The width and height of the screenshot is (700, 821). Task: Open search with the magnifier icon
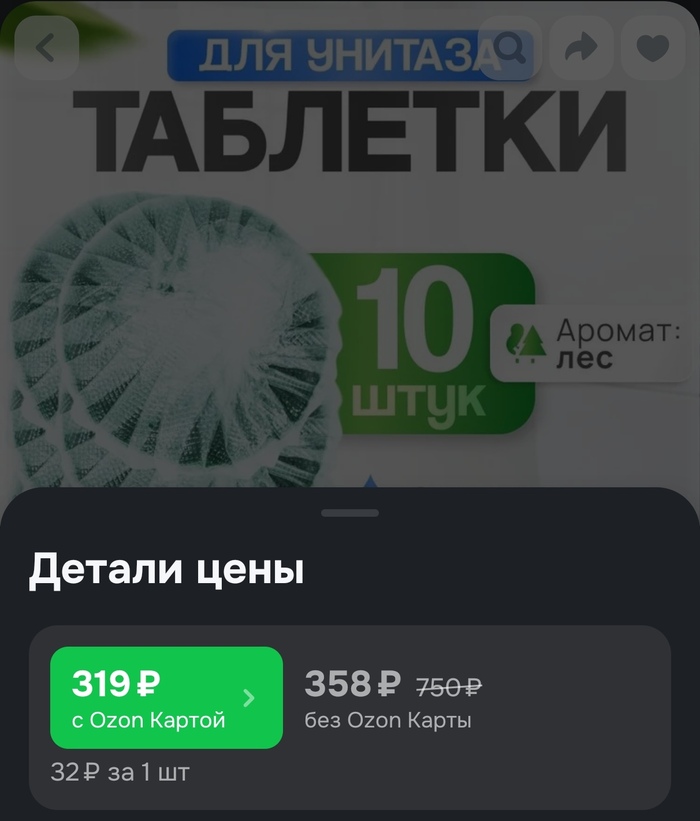click(510, 48)
